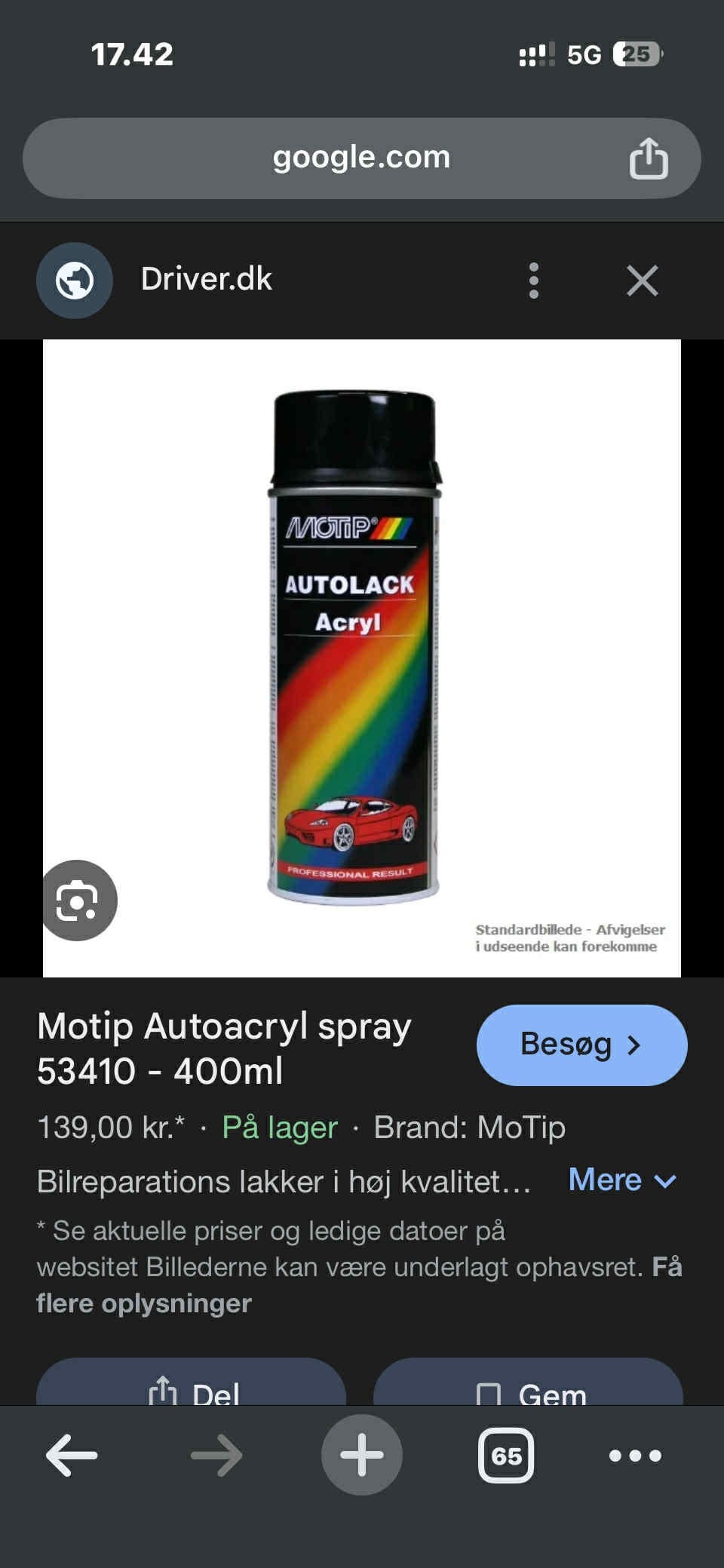Search the image with the Lens icon
Screen dimensions: 724x1568
tap(77, 901)
